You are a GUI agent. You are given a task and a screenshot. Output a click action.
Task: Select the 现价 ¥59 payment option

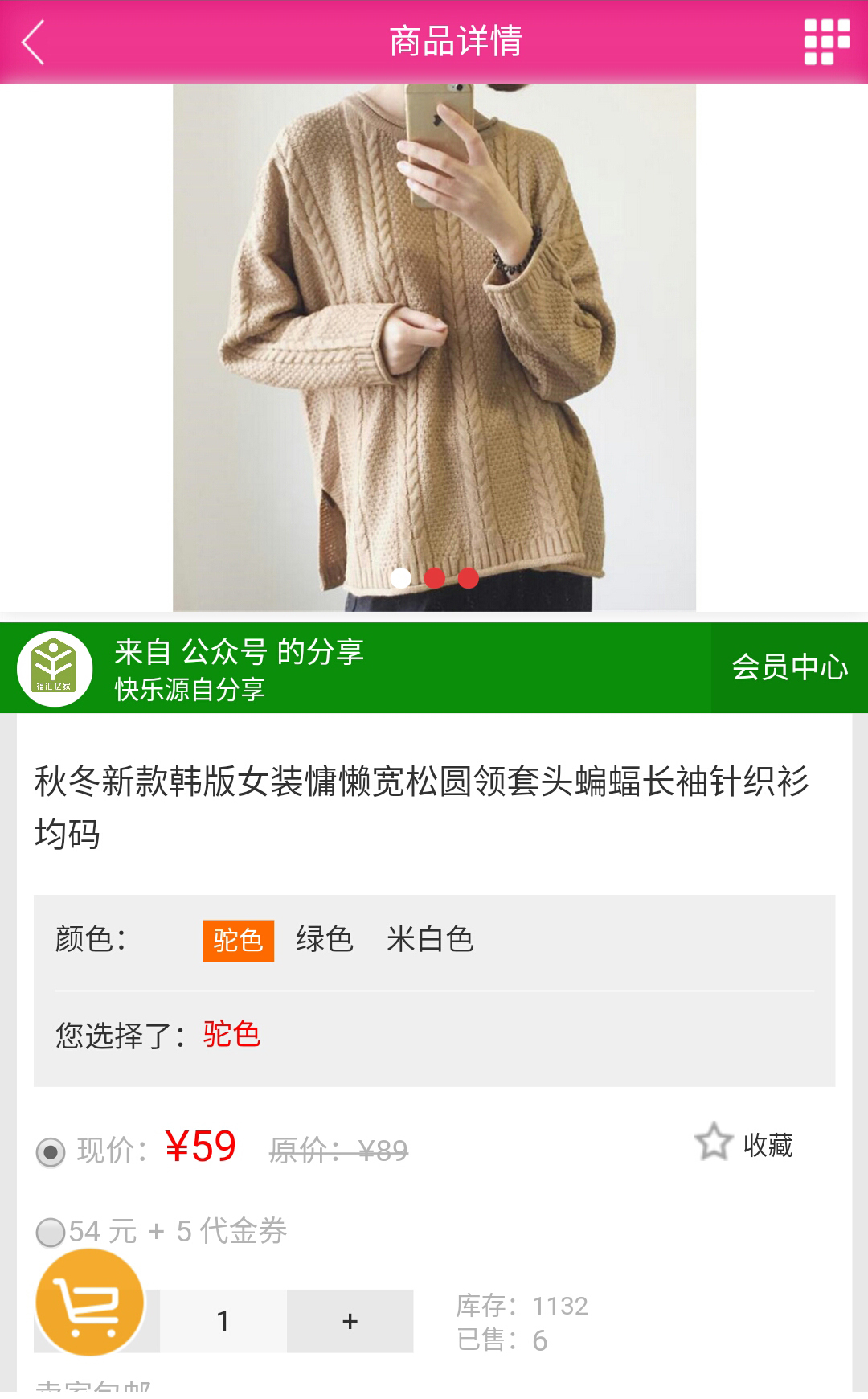pos(51,1152)
